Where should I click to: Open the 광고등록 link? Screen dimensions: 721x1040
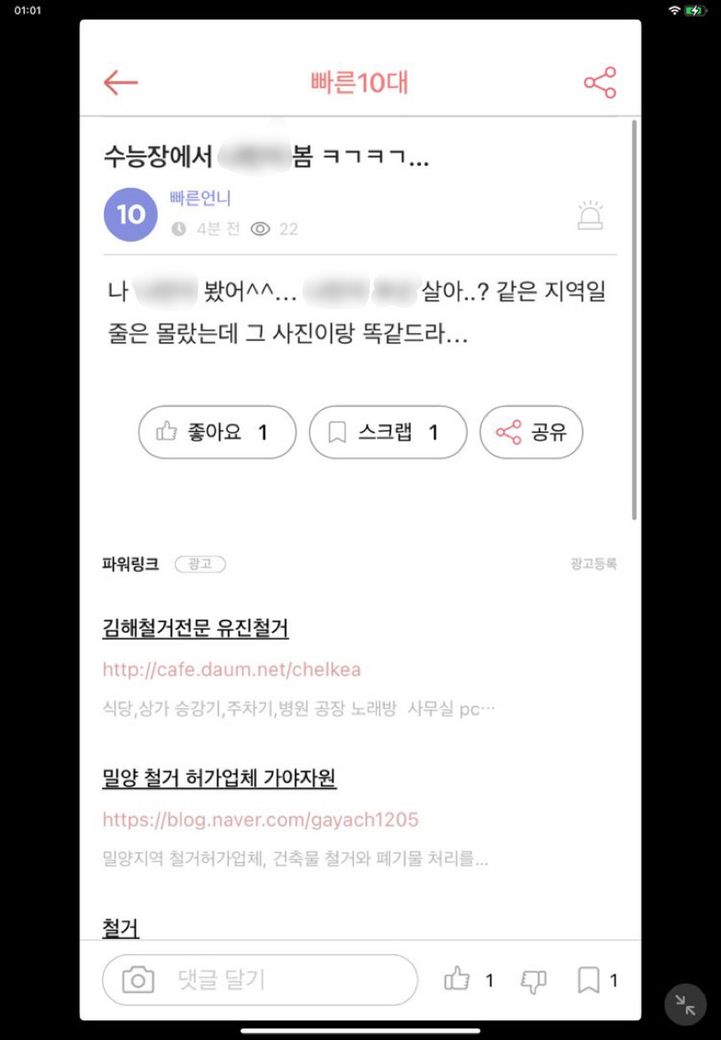[593, 564]
